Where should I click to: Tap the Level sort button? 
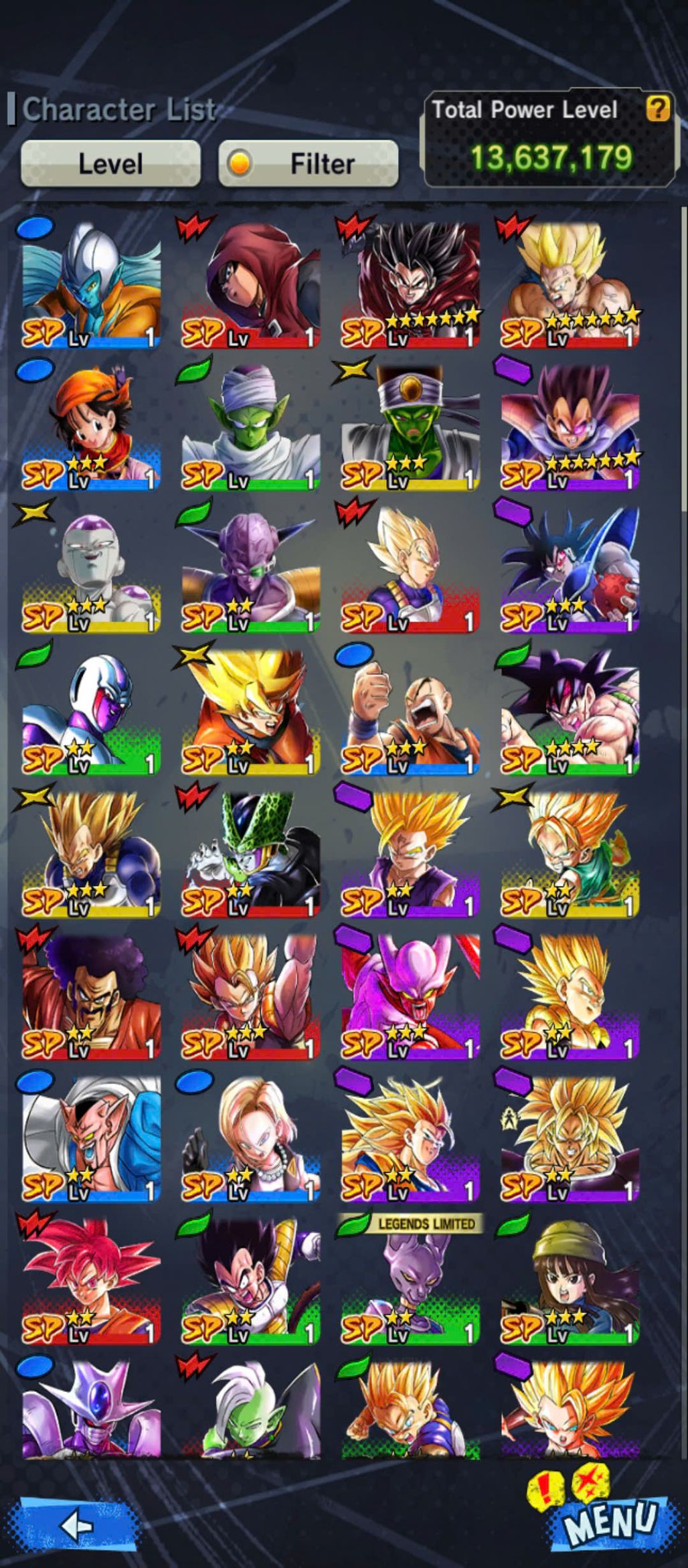click(x=110, y=163)
